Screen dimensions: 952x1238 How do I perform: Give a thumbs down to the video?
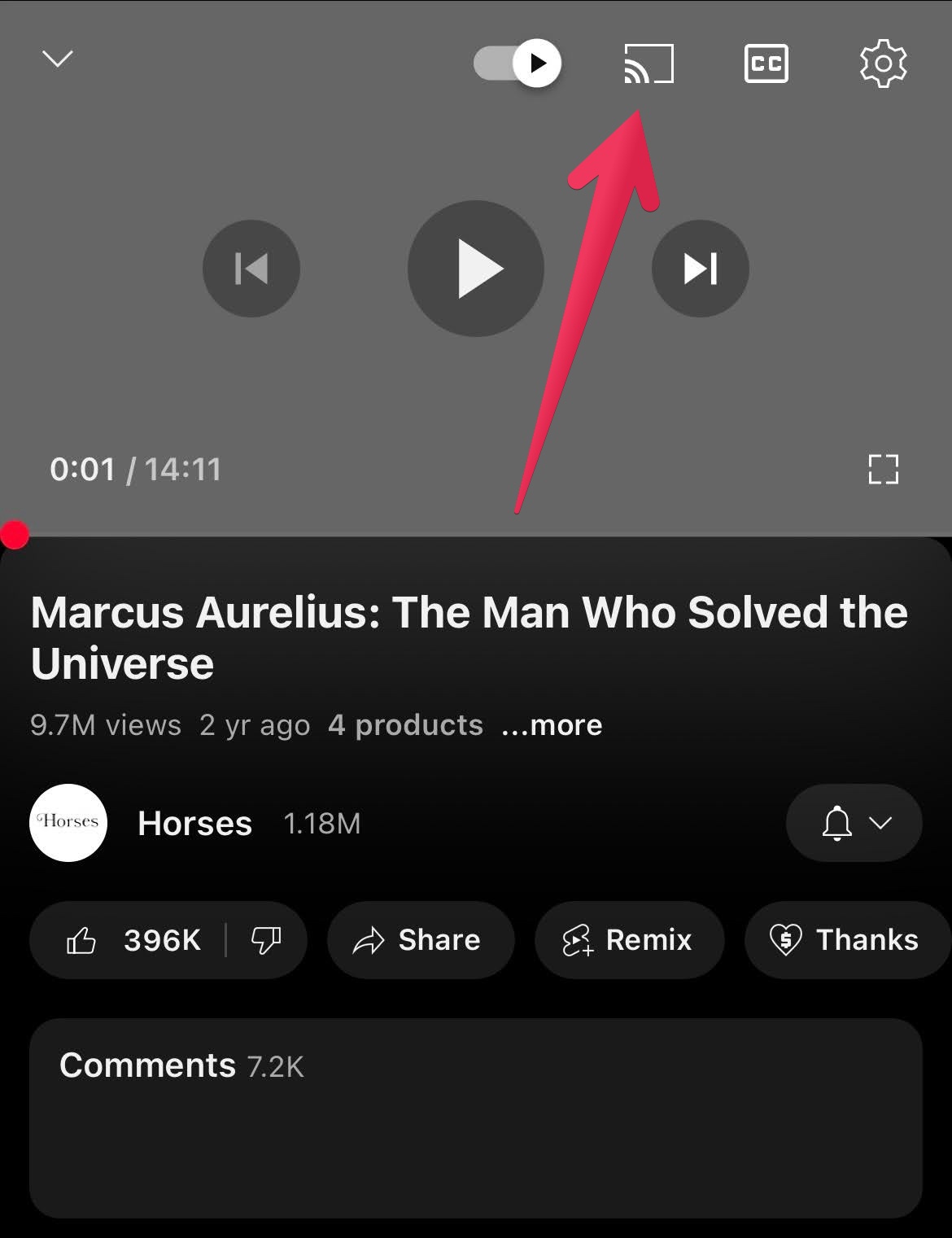(x=264, y=940)
